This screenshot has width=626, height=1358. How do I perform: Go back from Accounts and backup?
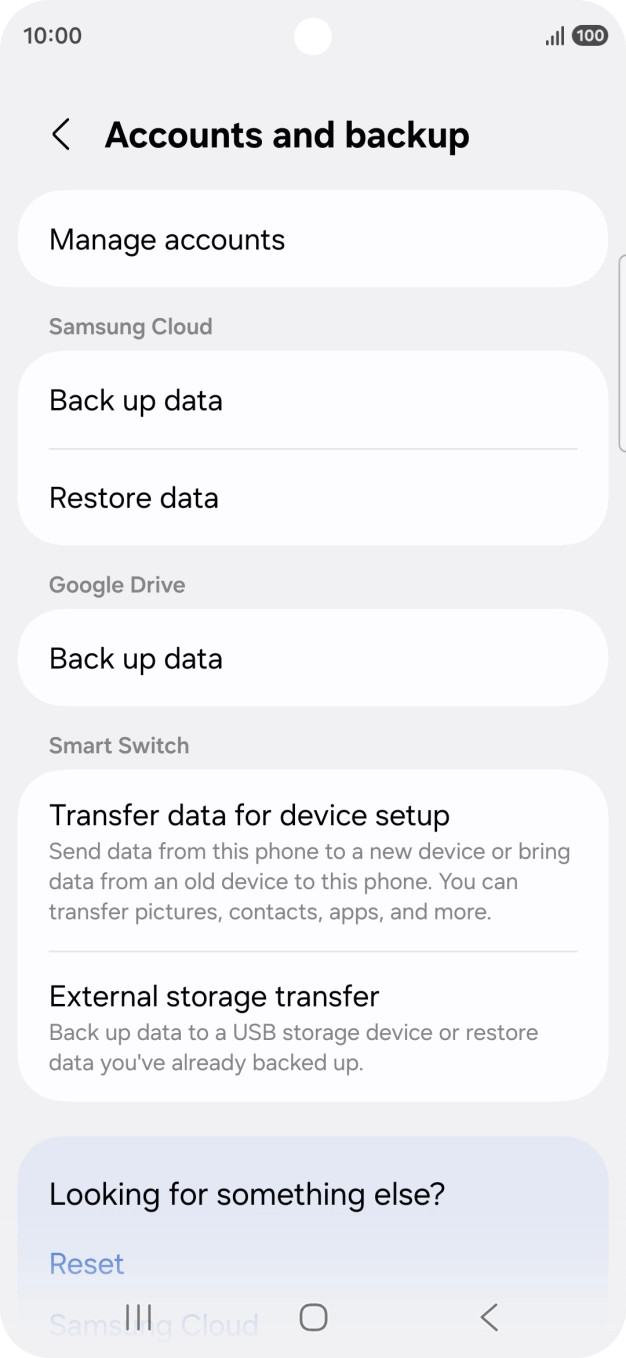coord(61,135)
